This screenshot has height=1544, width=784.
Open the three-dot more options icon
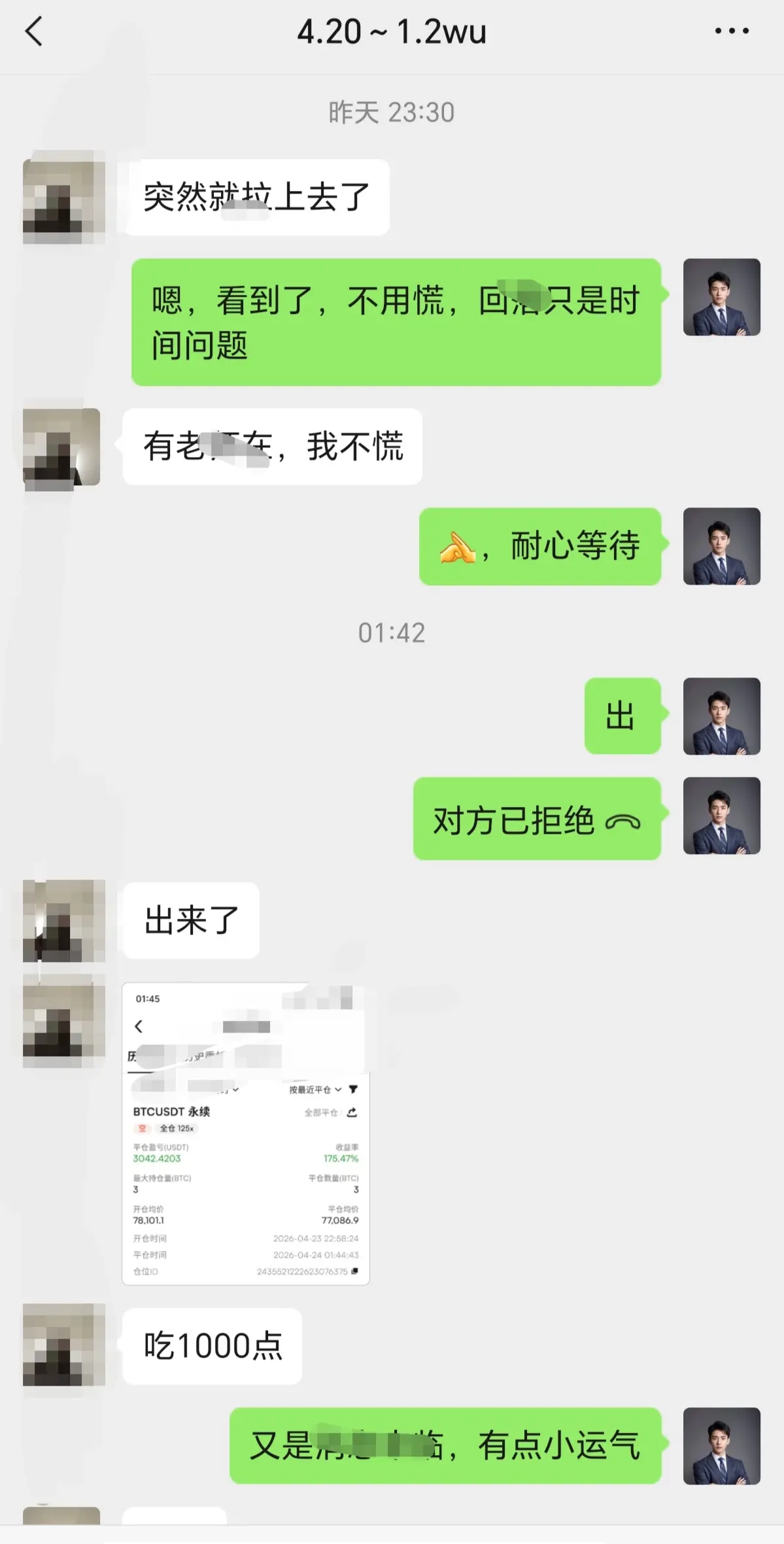[732, 31]
